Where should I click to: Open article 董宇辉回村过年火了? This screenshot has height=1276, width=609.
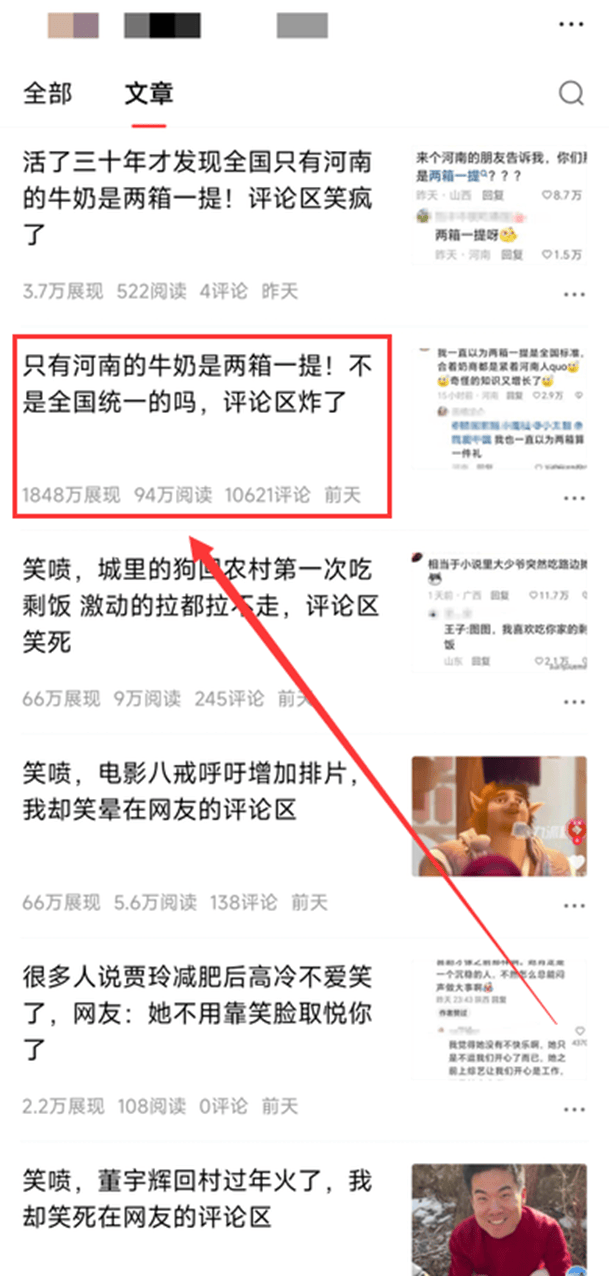pyautogui.click(x=198, y=1200)
